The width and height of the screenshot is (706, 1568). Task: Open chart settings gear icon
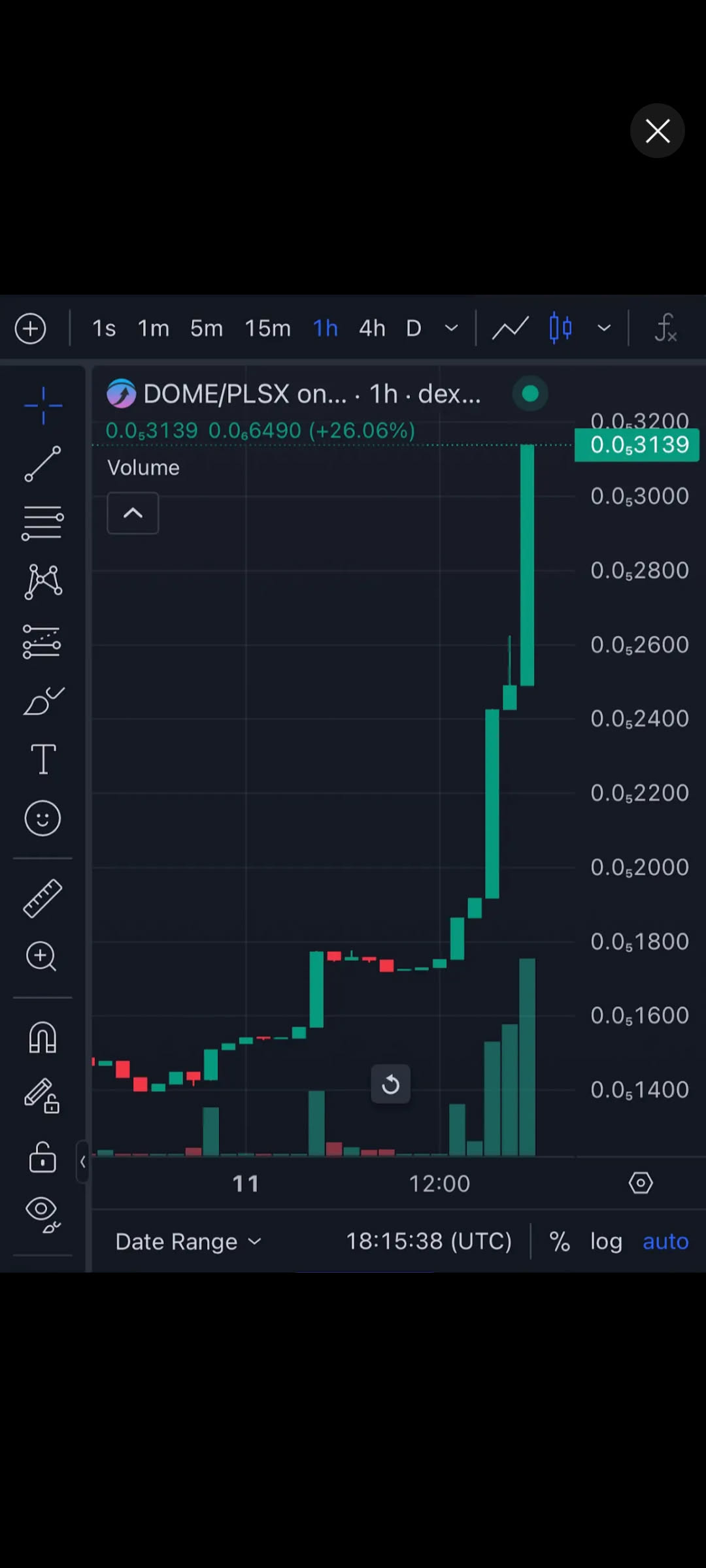(x=641, y=1183)
